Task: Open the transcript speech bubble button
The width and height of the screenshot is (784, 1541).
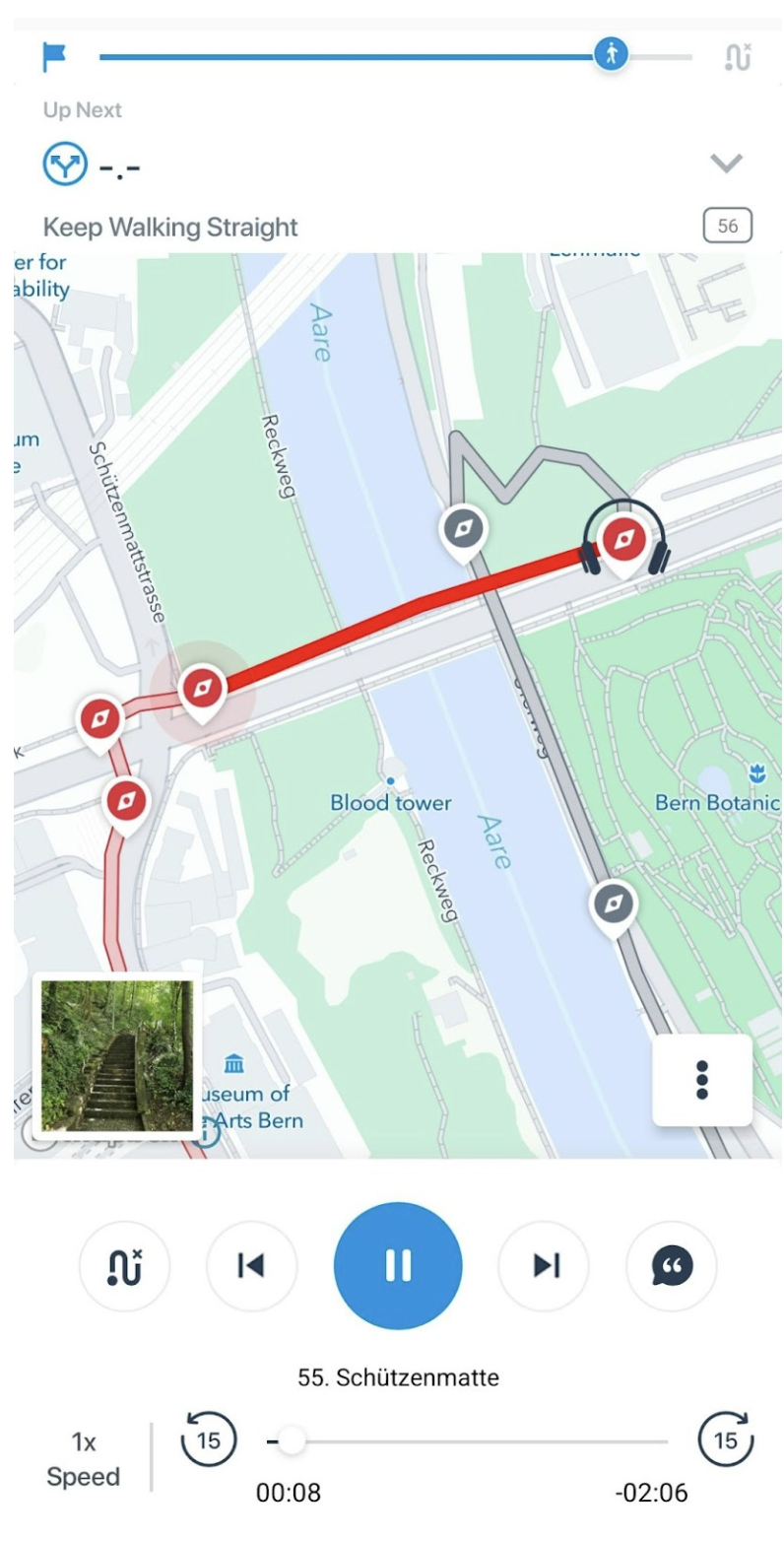Action: pos(672,1265)
